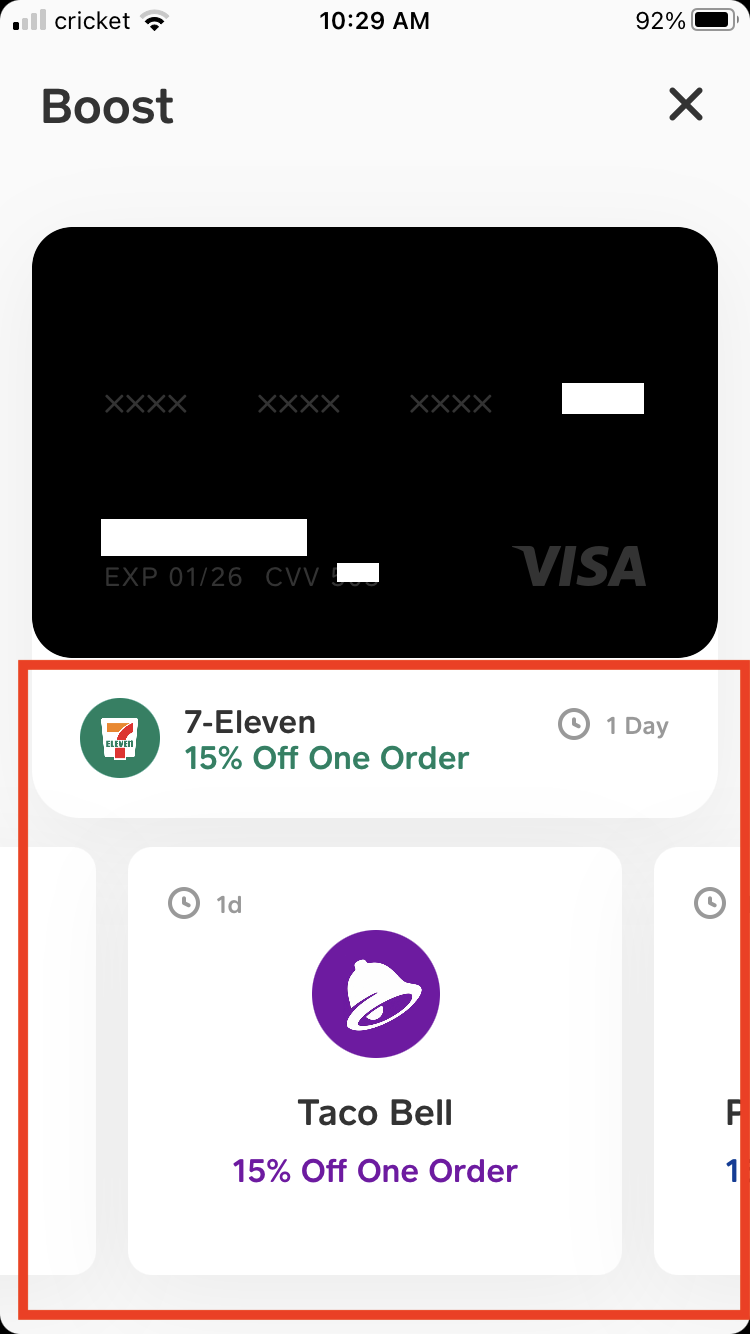Open the active 7-Eleven boost

pyautogui.click(x=375, y=740)
